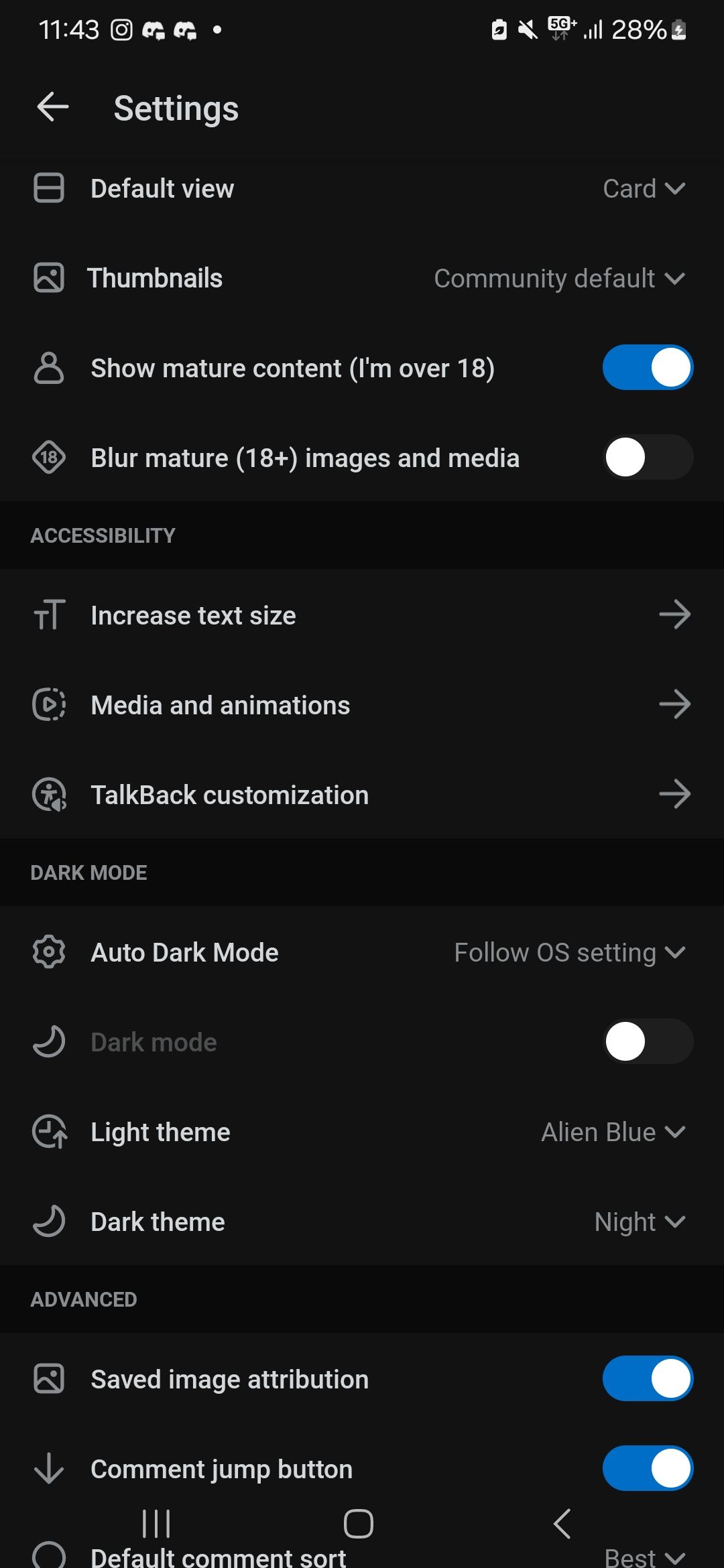Image resolution: width=724 pixels, height=1568 pixels.
Task: Open the Default view dropdown
Action: coord(644,189)
